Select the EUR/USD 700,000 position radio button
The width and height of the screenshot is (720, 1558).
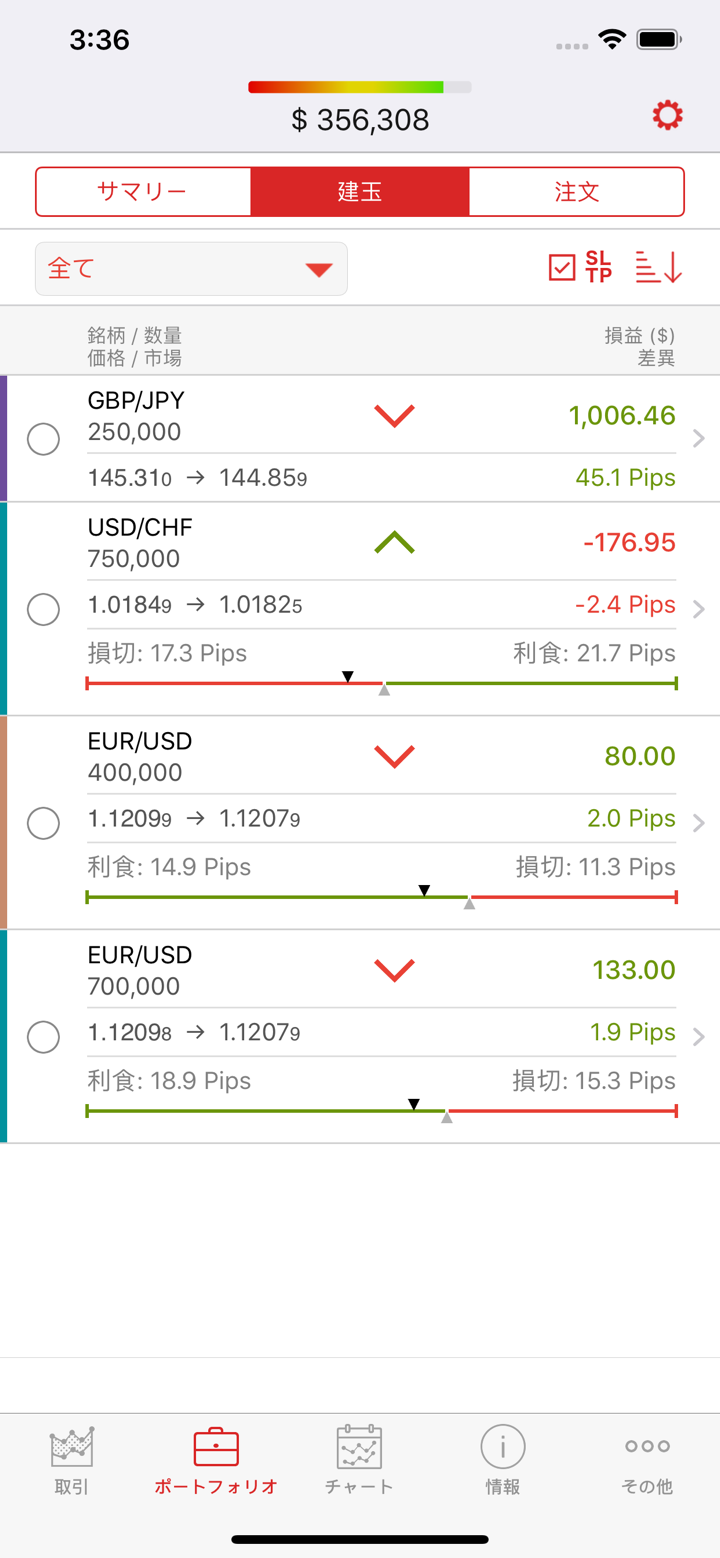43,1037
